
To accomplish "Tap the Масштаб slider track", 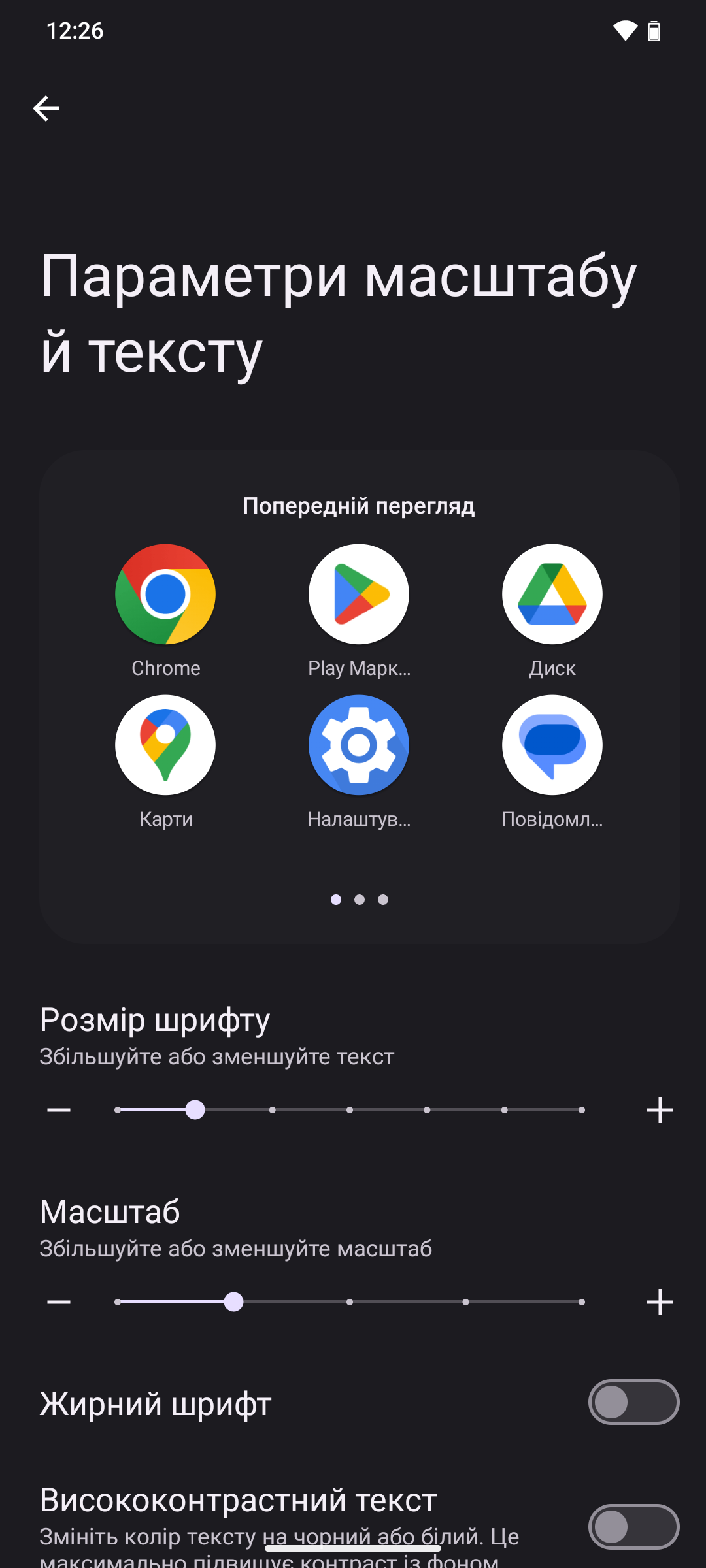I will point(350,1302).
